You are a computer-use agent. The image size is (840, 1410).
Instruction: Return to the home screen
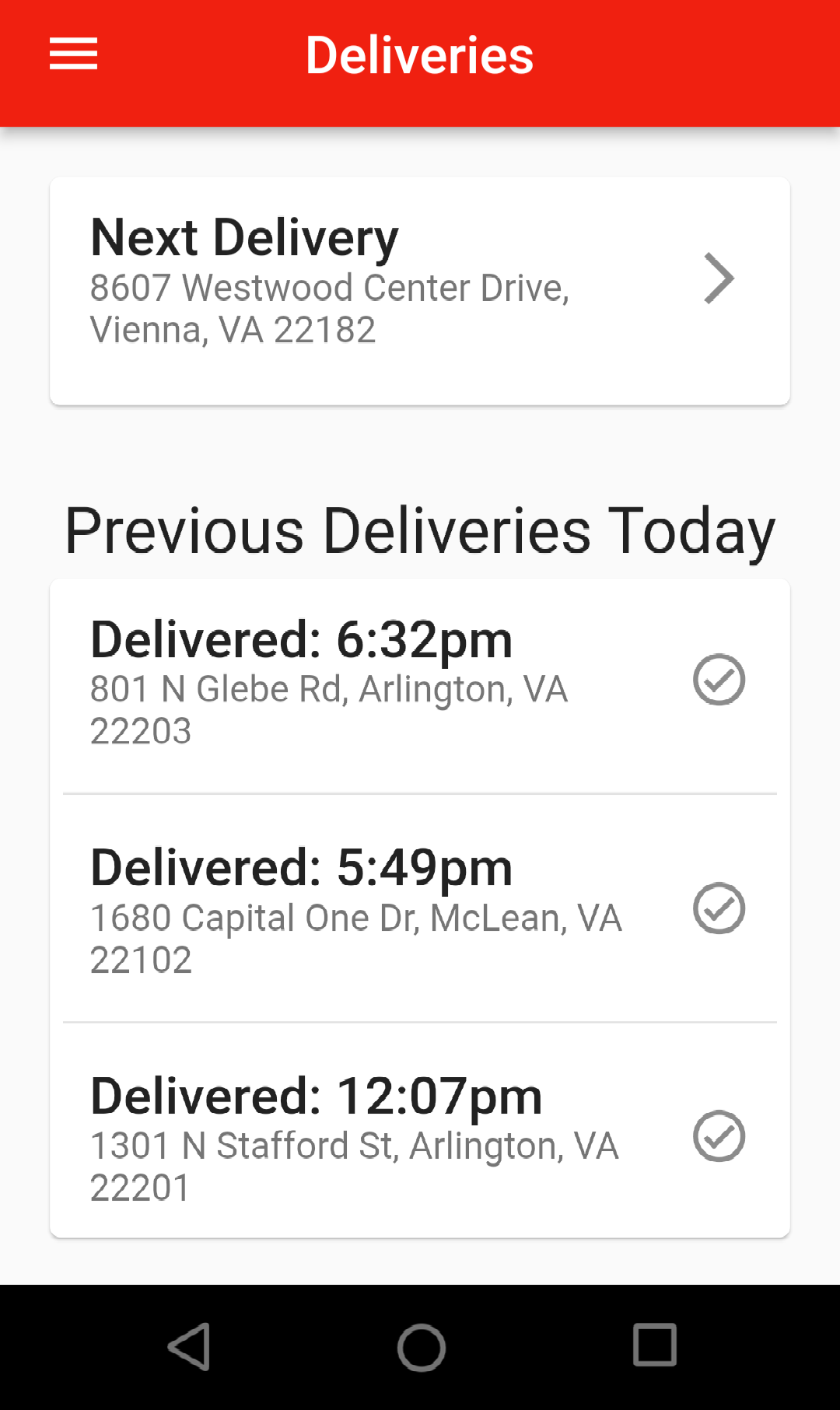click(421, 1346)
